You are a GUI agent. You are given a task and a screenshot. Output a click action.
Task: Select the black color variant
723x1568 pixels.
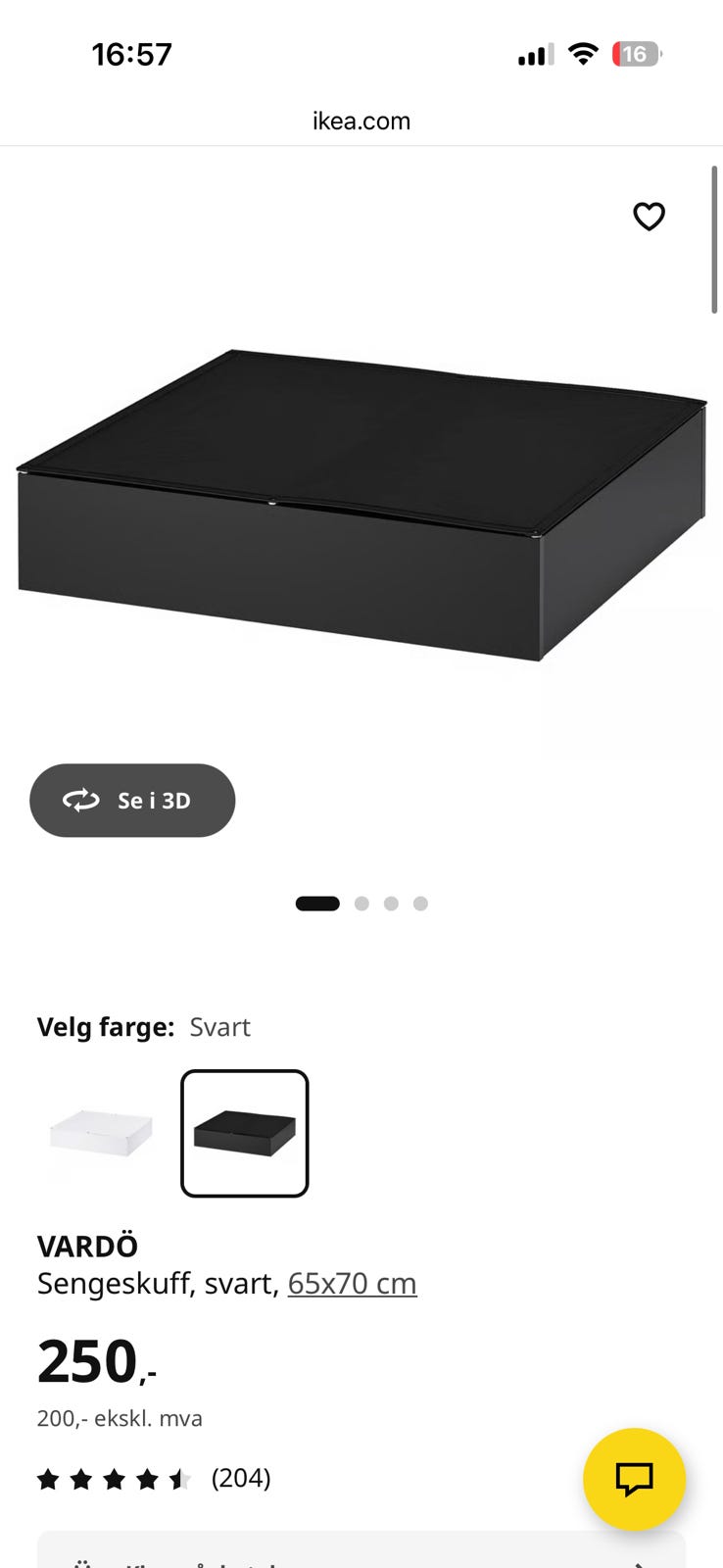point(245,1133)
